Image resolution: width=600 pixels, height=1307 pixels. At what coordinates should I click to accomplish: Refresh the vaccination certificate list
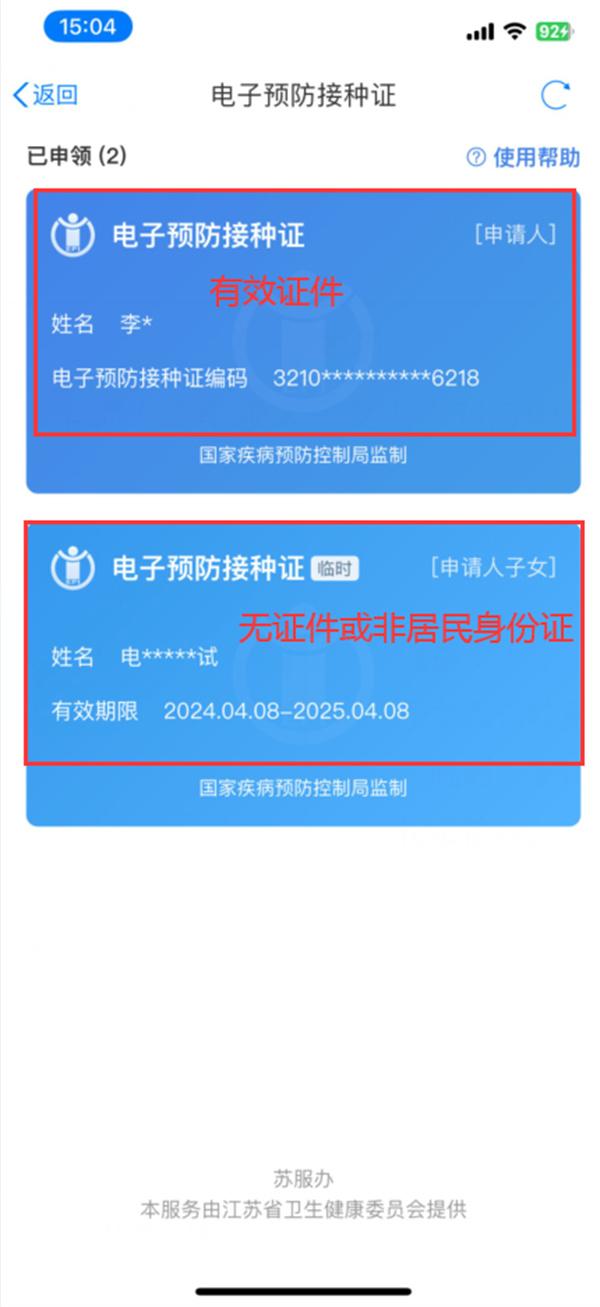pos(555,95)
